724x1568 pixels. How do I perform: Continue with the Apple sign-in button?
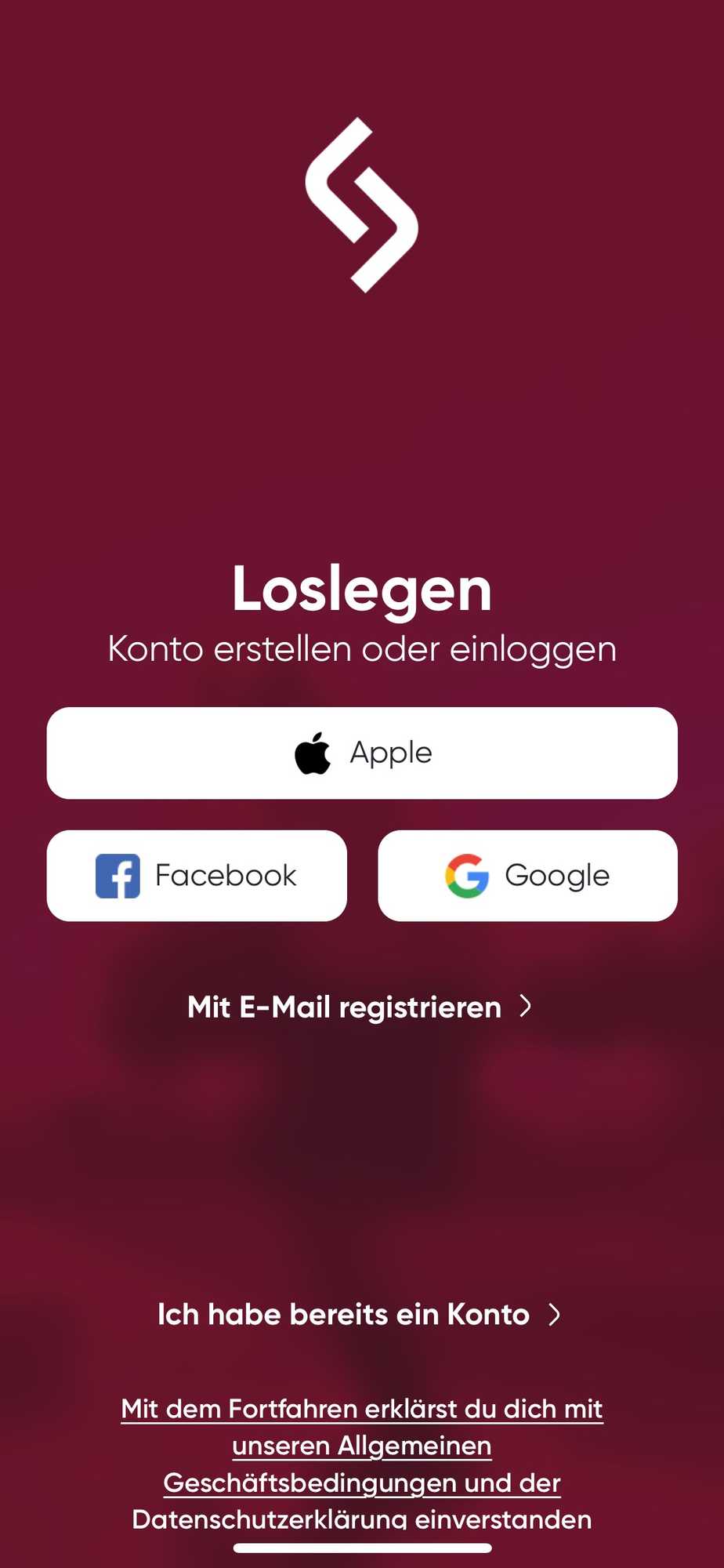pyautogui.click(x=362, y=753)
